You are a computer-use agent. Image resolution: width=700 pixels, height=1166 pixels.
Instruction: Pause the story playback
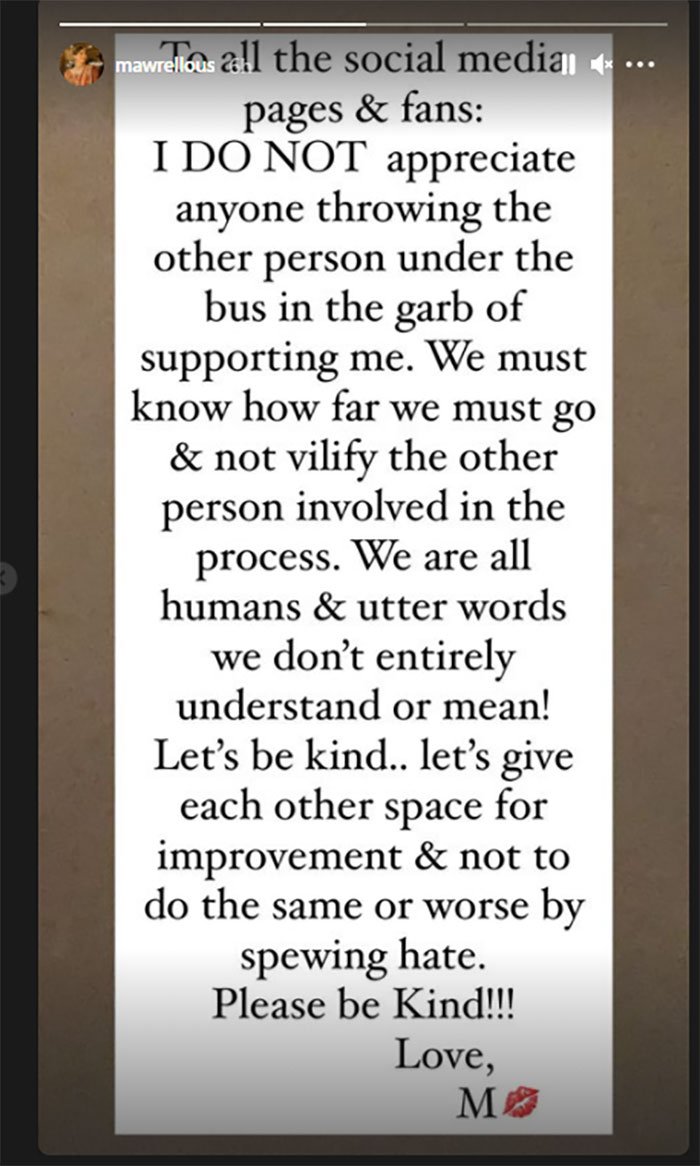click(568, 65)
